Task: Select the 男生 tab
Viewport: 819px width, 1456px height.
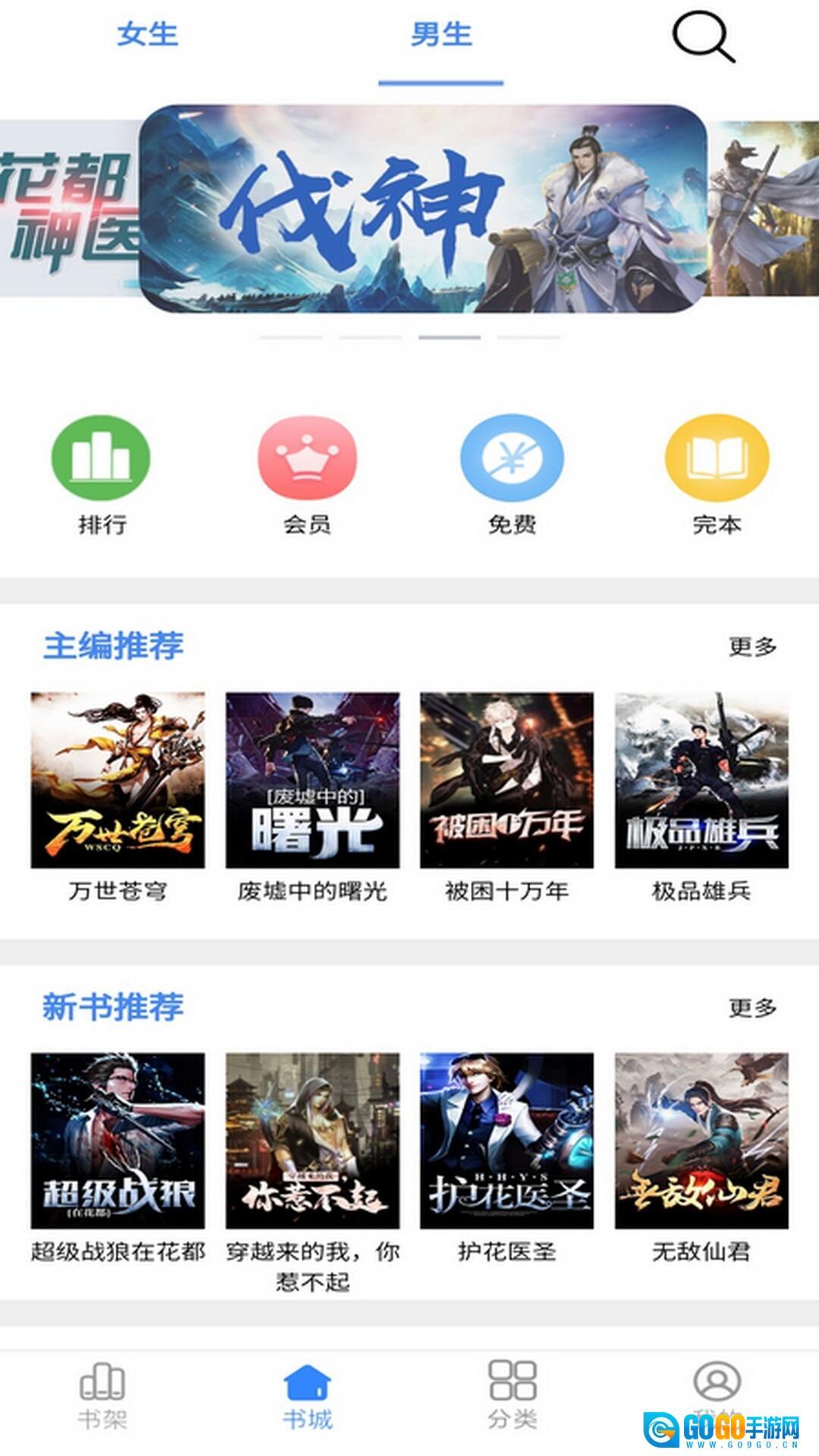Action: tap(441, 35)
